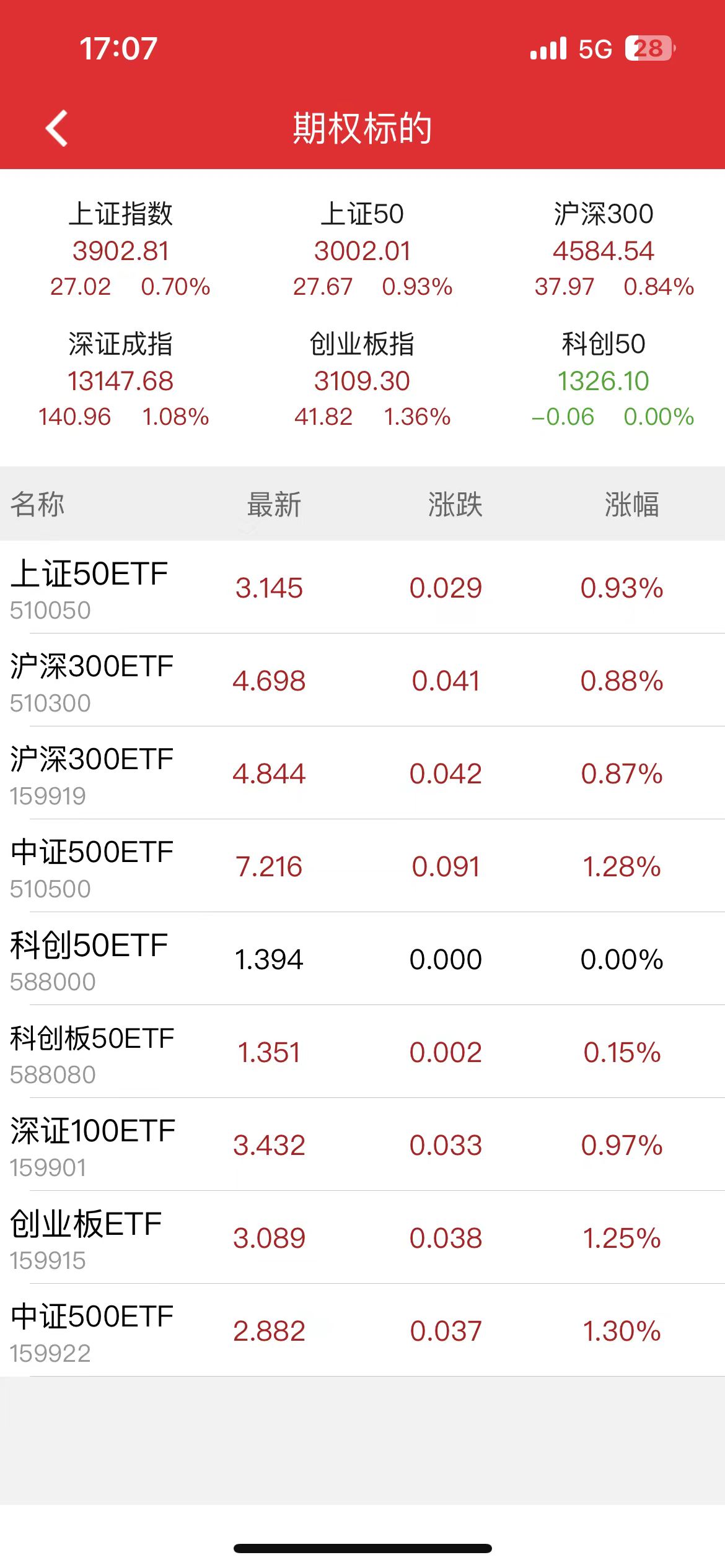View the 科创50 index tile

[604, 380]
